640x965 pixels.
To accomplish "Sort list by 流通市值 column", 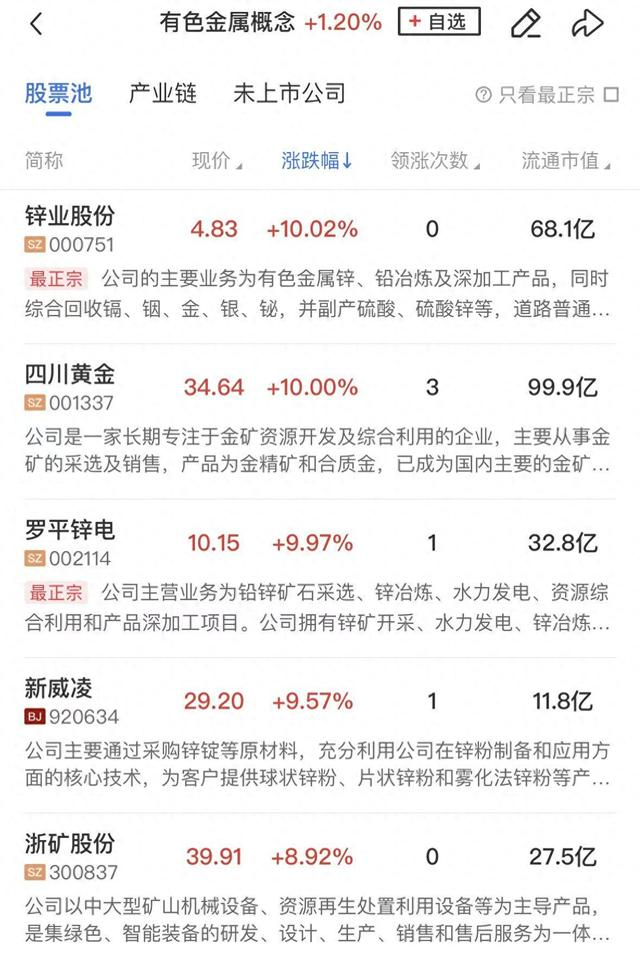I will pos(565,161).
